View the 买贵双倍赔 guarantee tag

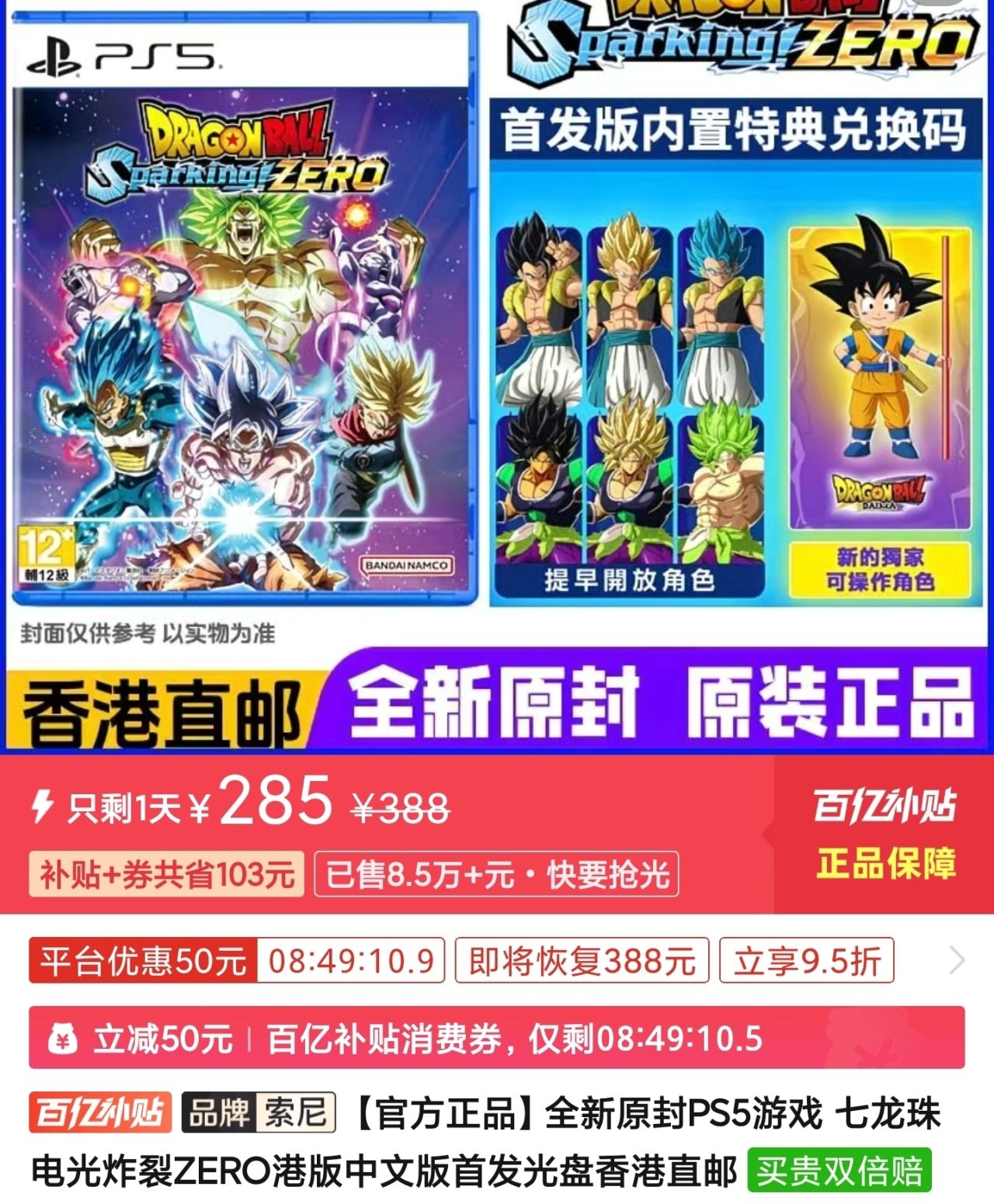839,1171
